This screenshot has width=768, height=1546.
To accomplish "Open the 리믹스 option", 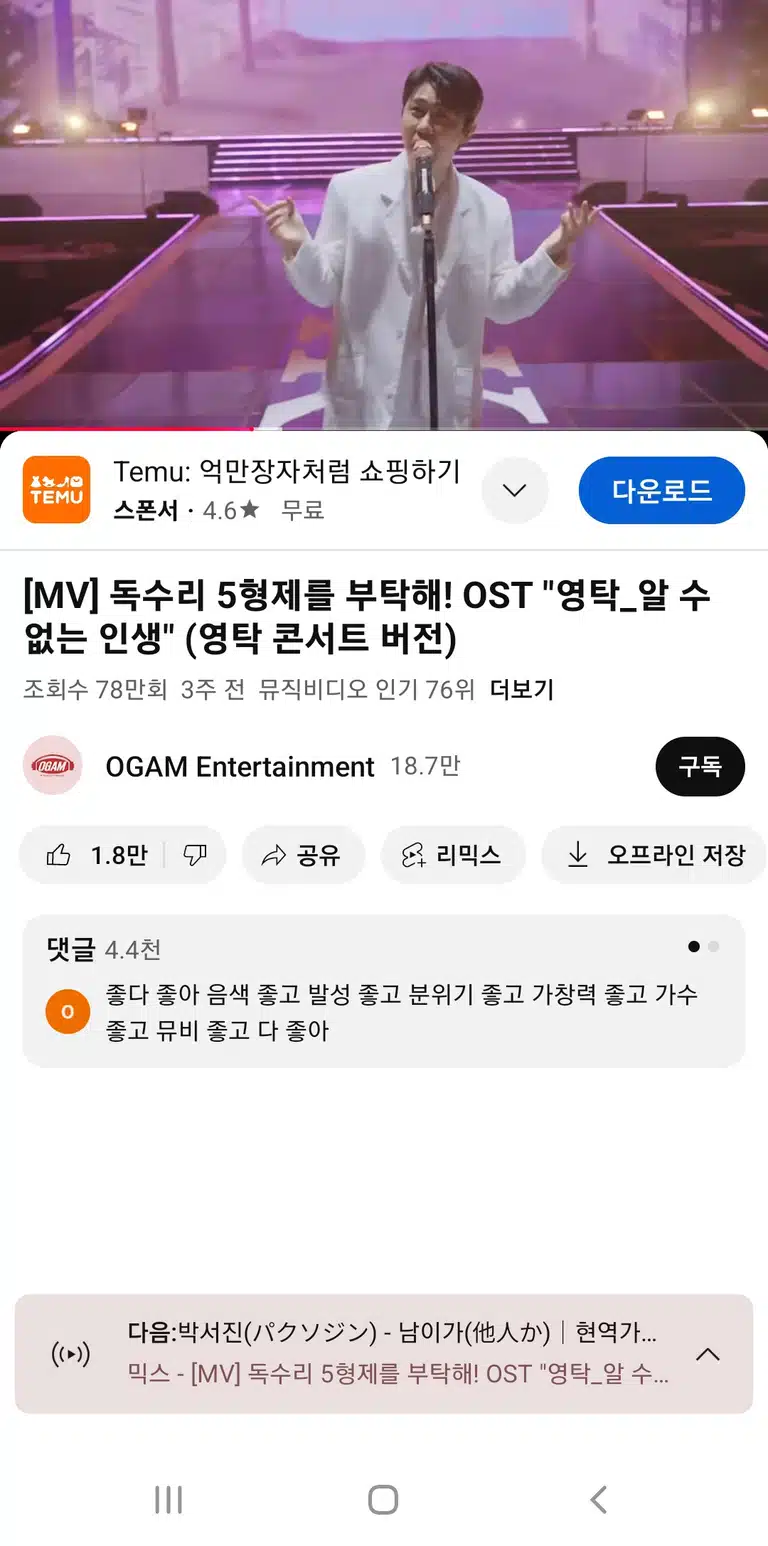I will click(x=453, y=855).
